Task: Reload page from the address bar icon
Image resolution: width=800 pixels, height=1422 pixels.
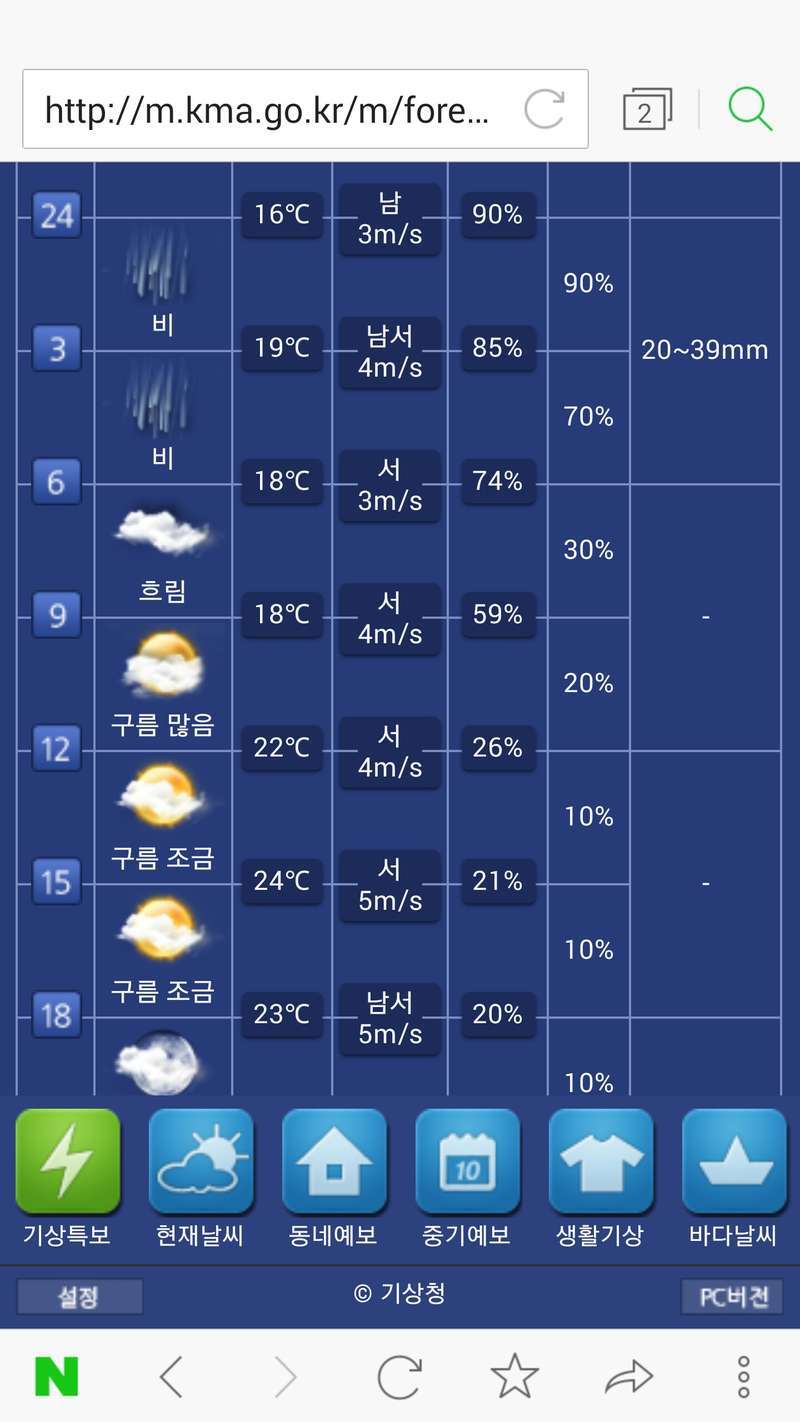Action: click(x=544, y=109)
